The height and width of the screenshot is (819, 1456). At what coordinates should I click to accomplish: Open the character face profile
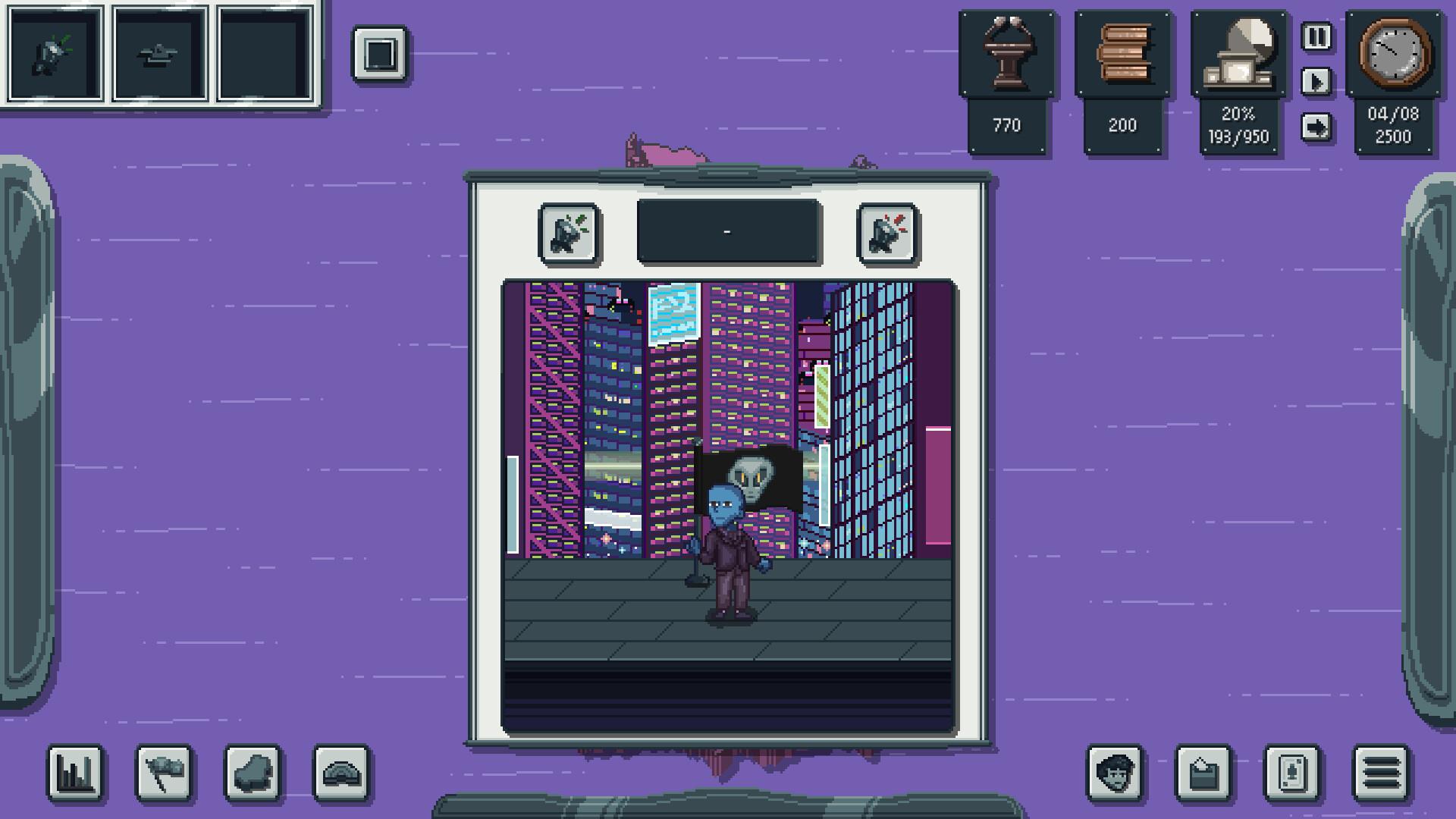point(1116,773)
